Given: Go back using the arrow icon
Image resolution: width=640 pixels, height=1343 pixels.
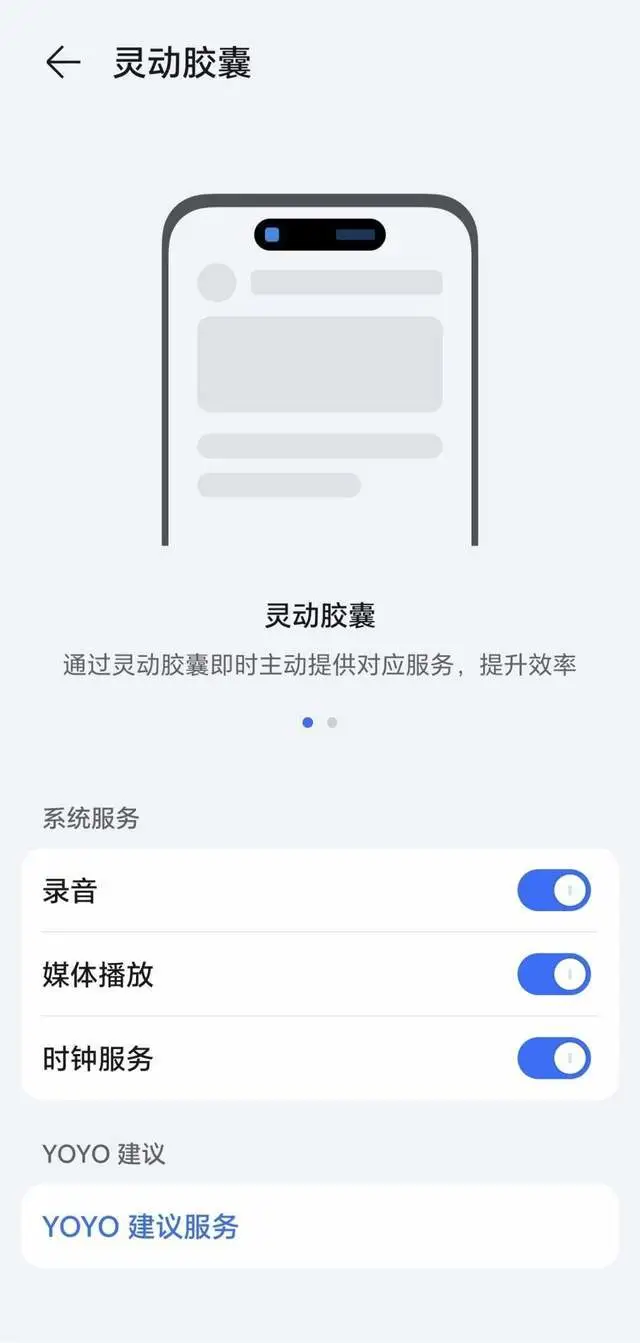Looking at the screenshot, I should 62,62.
